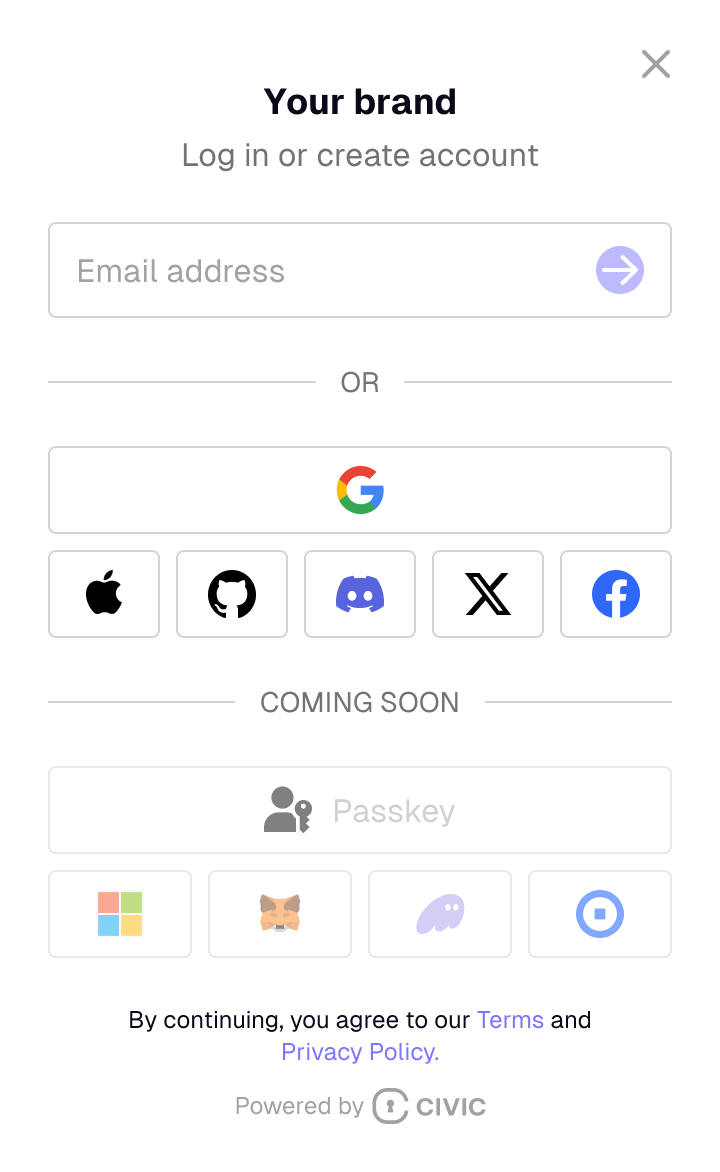
Task: Pick the MetaMask wallet option
Action: click(x=280, y=914)
